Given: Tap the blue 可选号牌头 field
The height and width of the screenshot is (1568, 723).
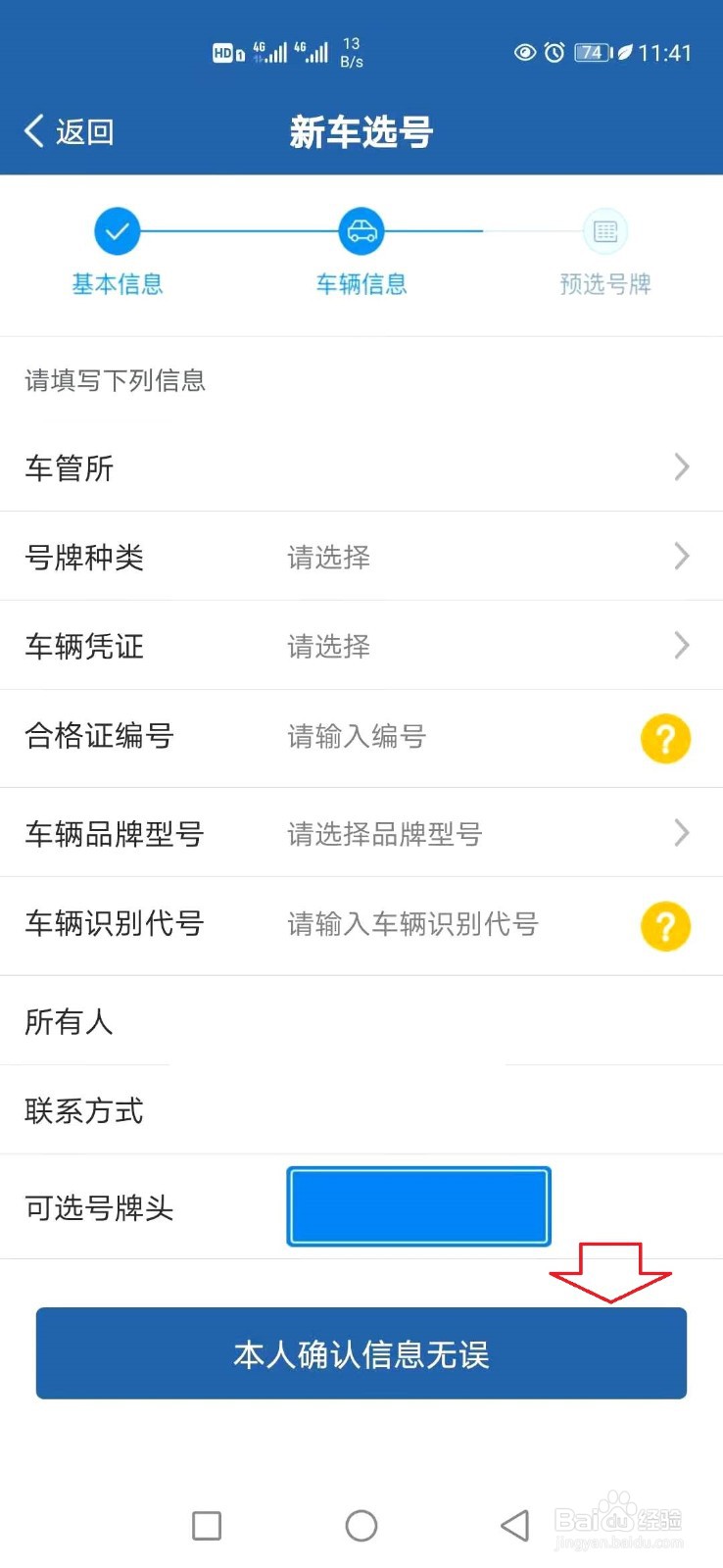Looking at the screenshot, I should pyautogui.click(x=418, y=1205).
